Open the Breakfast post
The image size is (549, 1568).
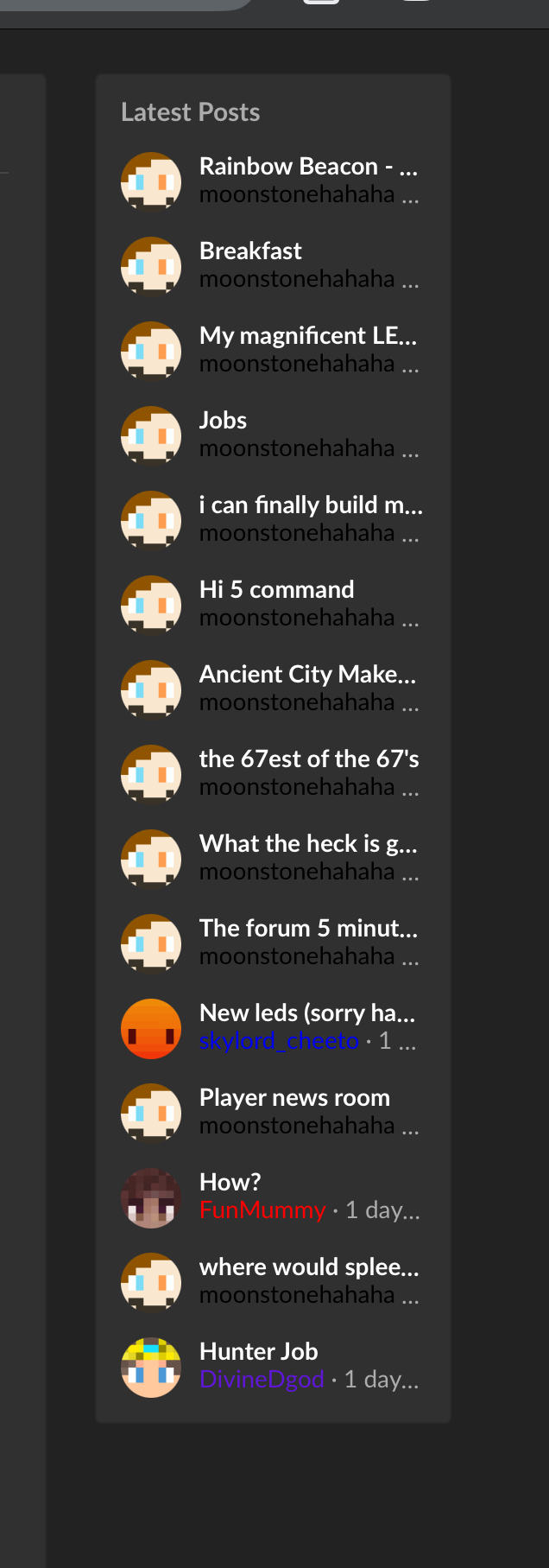pos(250,251)
